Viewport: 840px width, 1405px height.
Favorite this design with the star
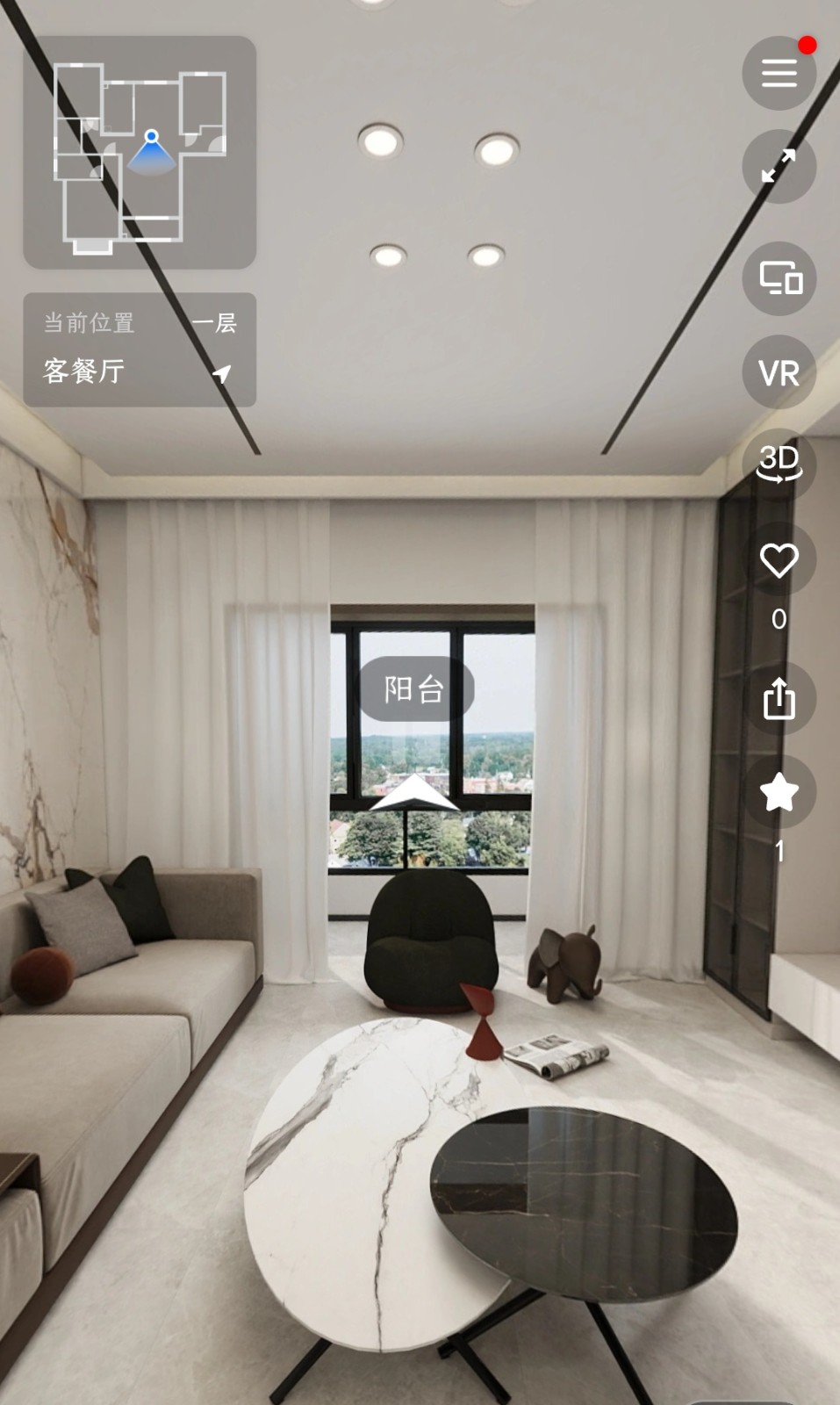coord(779,793)
